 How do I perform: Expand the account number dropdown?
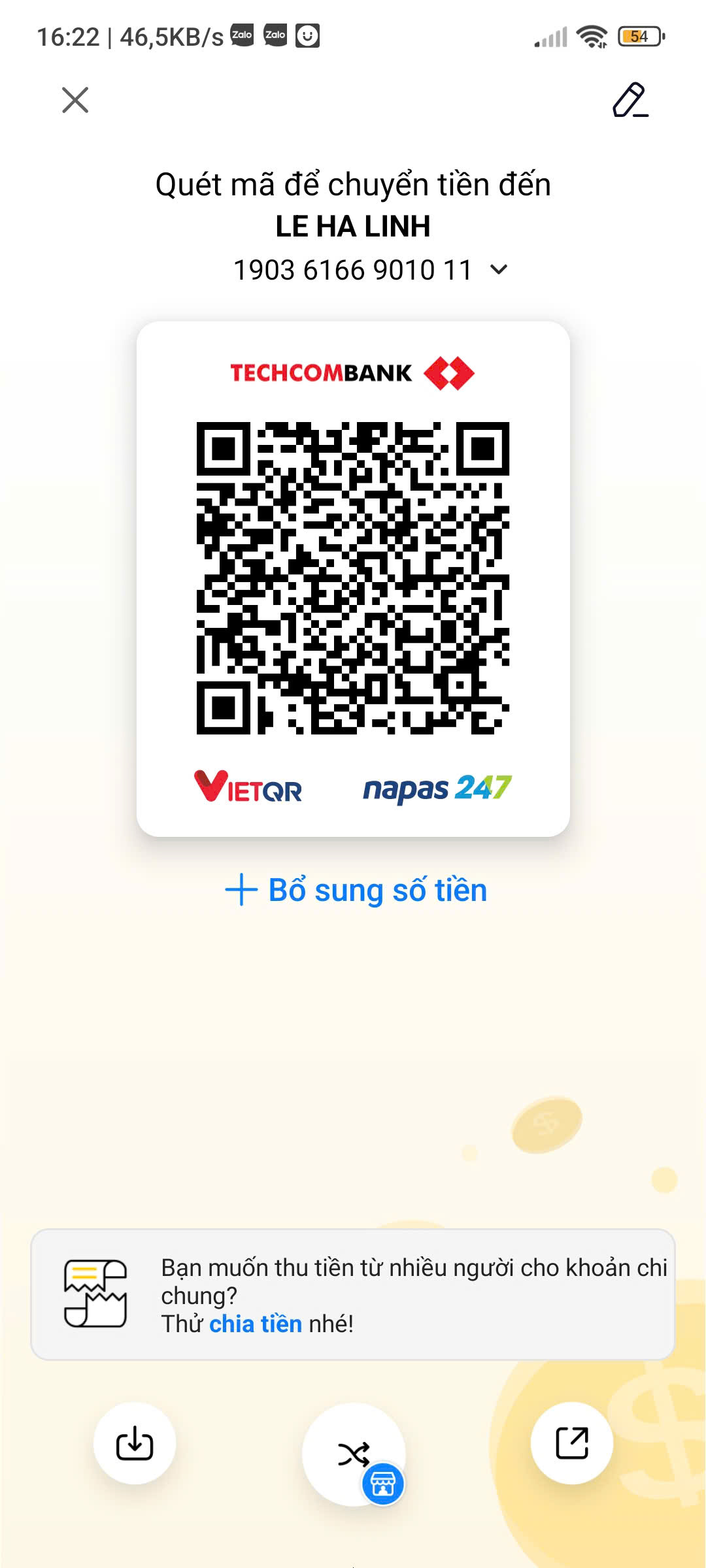499,270
